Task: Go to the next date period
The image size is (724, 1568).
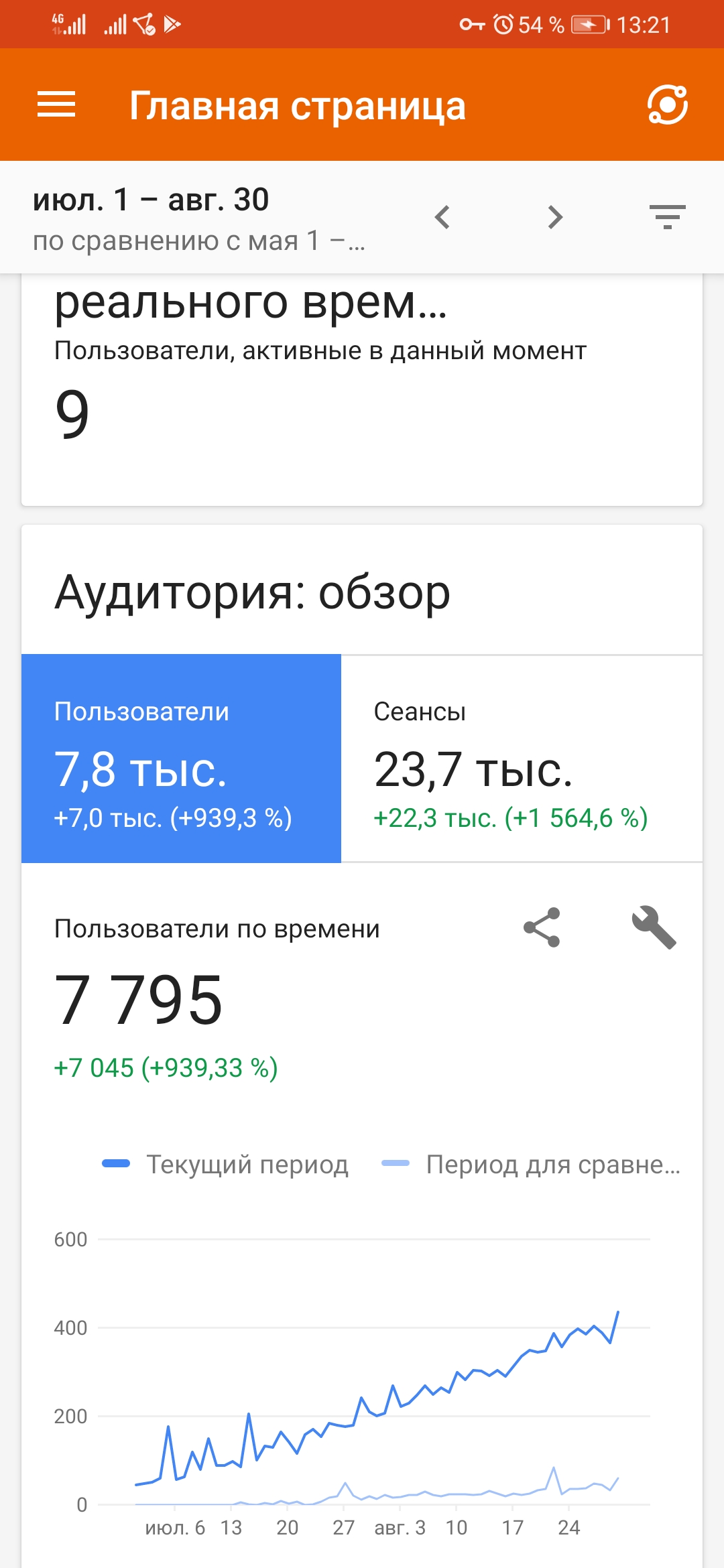Action: 555,217
